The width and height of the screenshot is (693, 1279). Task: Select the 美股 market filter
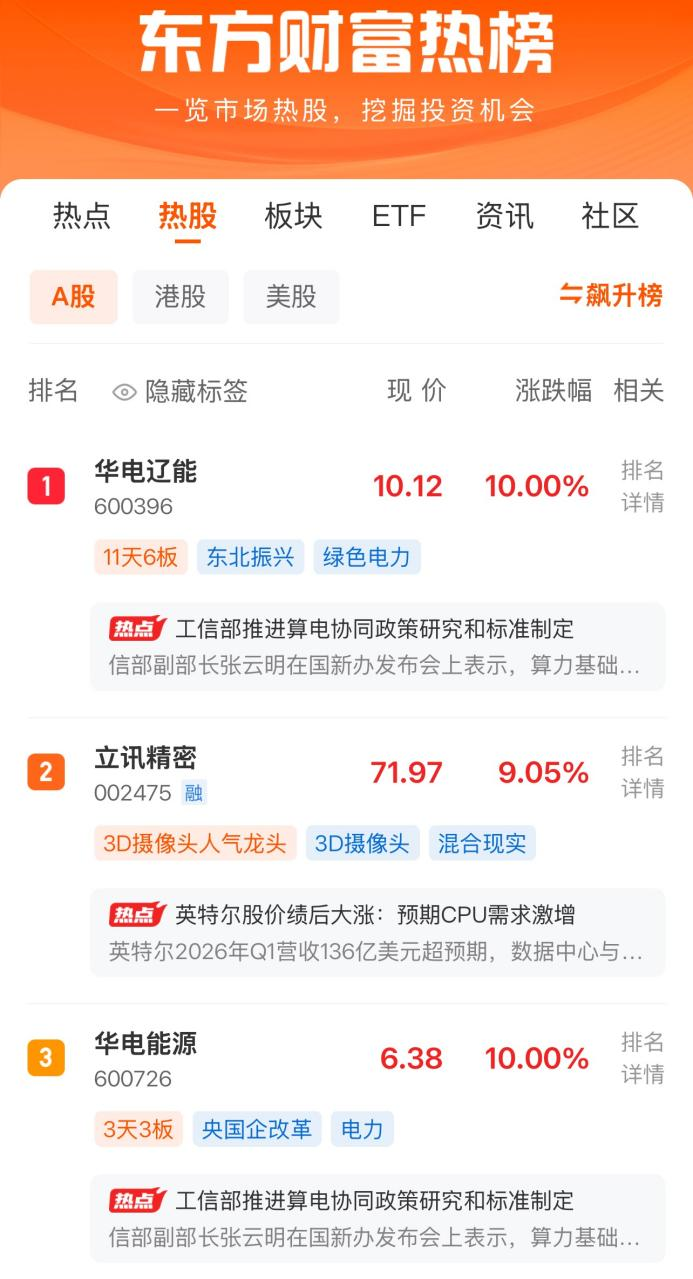click(x=291, y=297)
